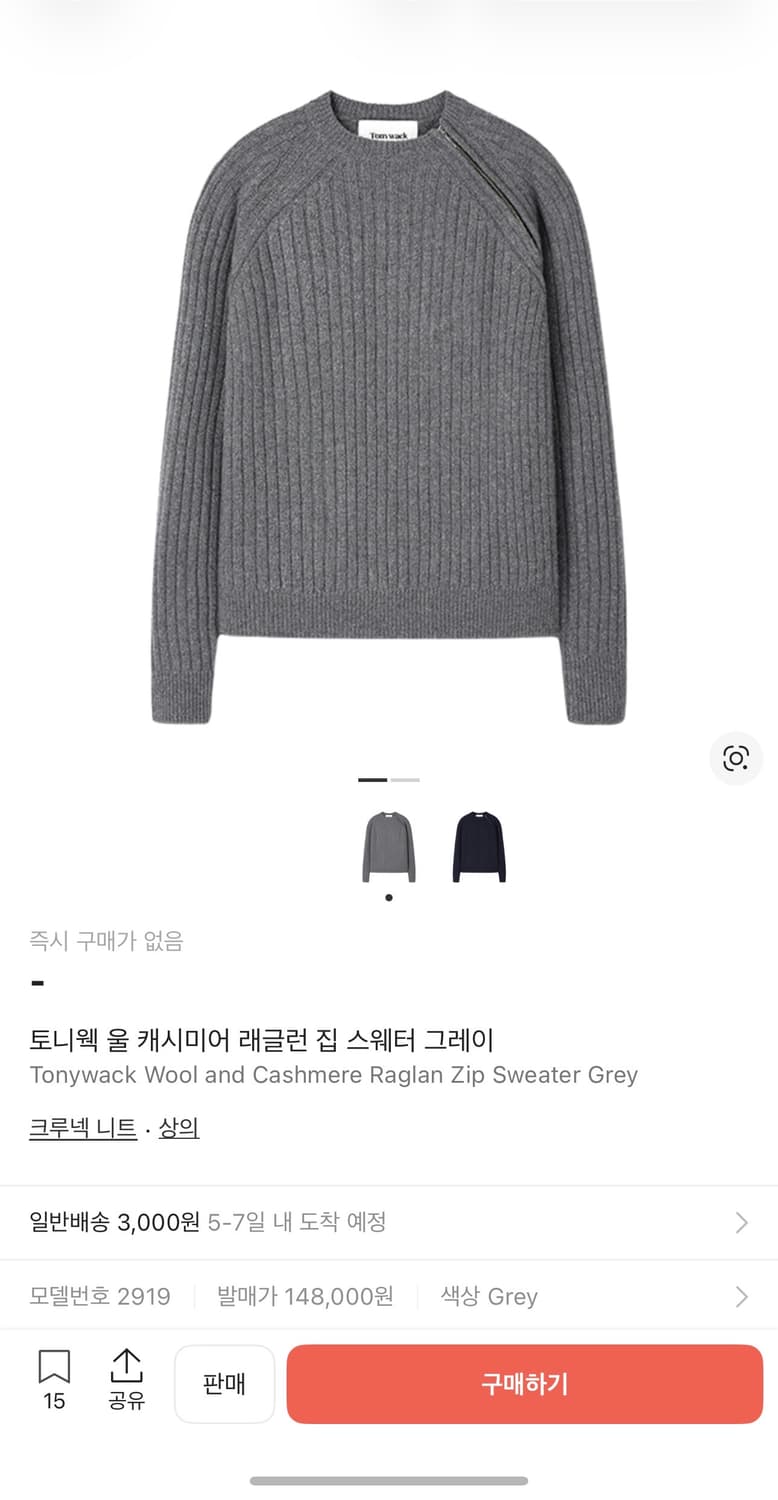Viewport: 778px width, 1500px height.
Task: Click the share icon
Action: 125,1383
